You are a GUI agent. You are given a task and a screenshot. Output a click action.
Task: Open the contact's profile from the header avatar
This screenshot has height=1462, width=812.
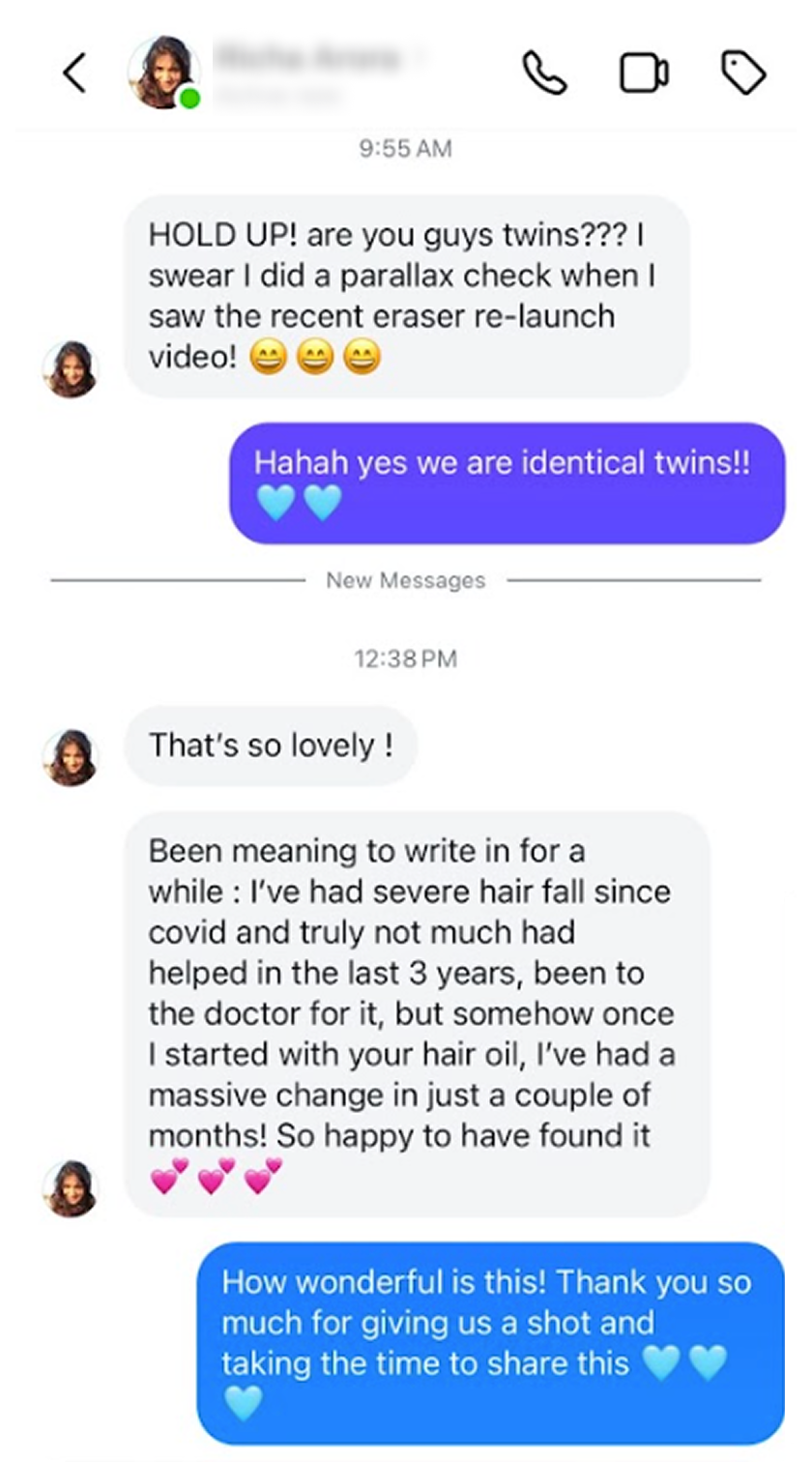pos(163,73)
